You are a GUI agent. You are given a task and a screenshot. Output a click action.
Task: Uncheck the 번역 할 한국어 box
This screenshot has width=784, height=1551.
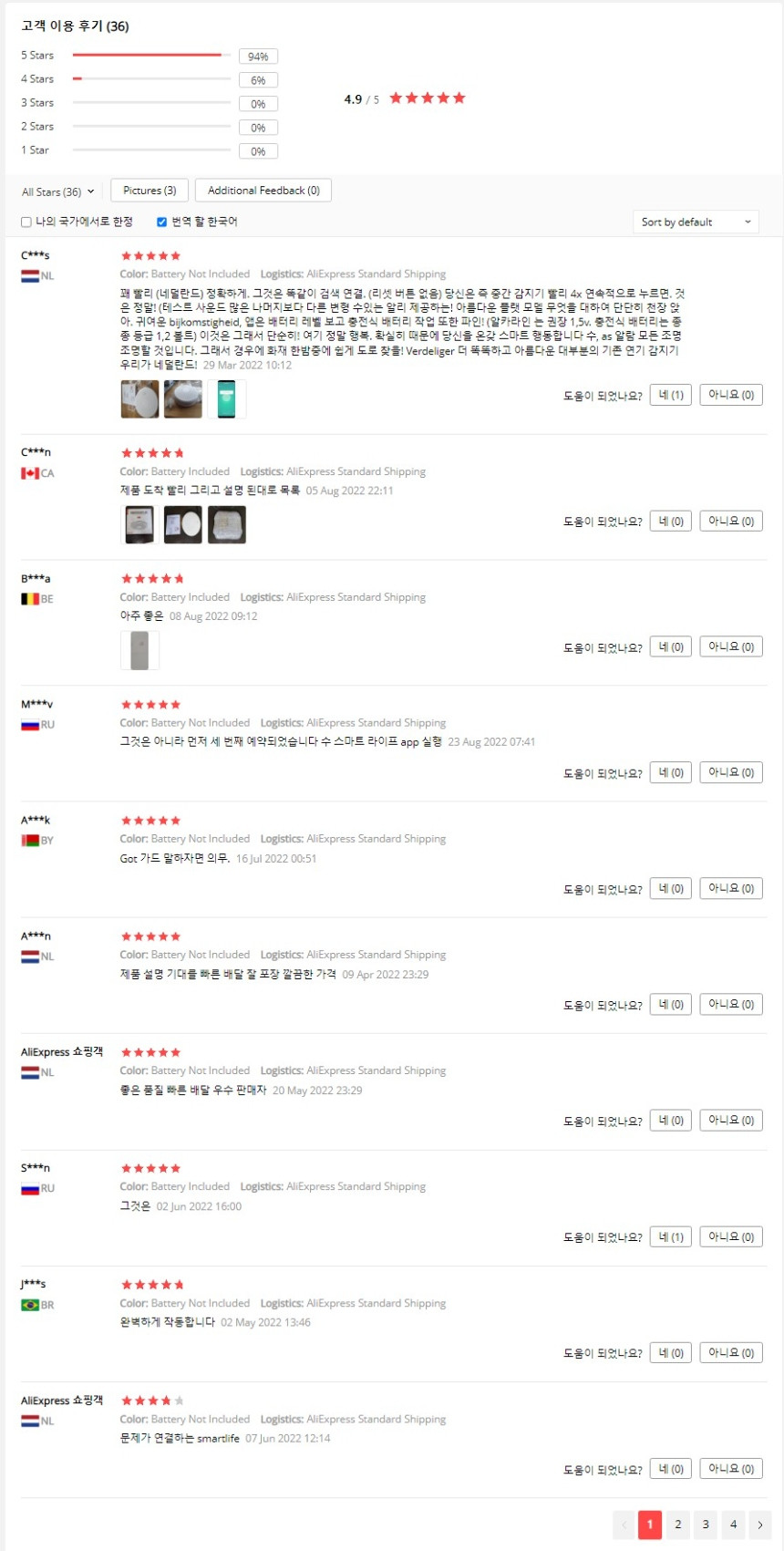point(161,222)
